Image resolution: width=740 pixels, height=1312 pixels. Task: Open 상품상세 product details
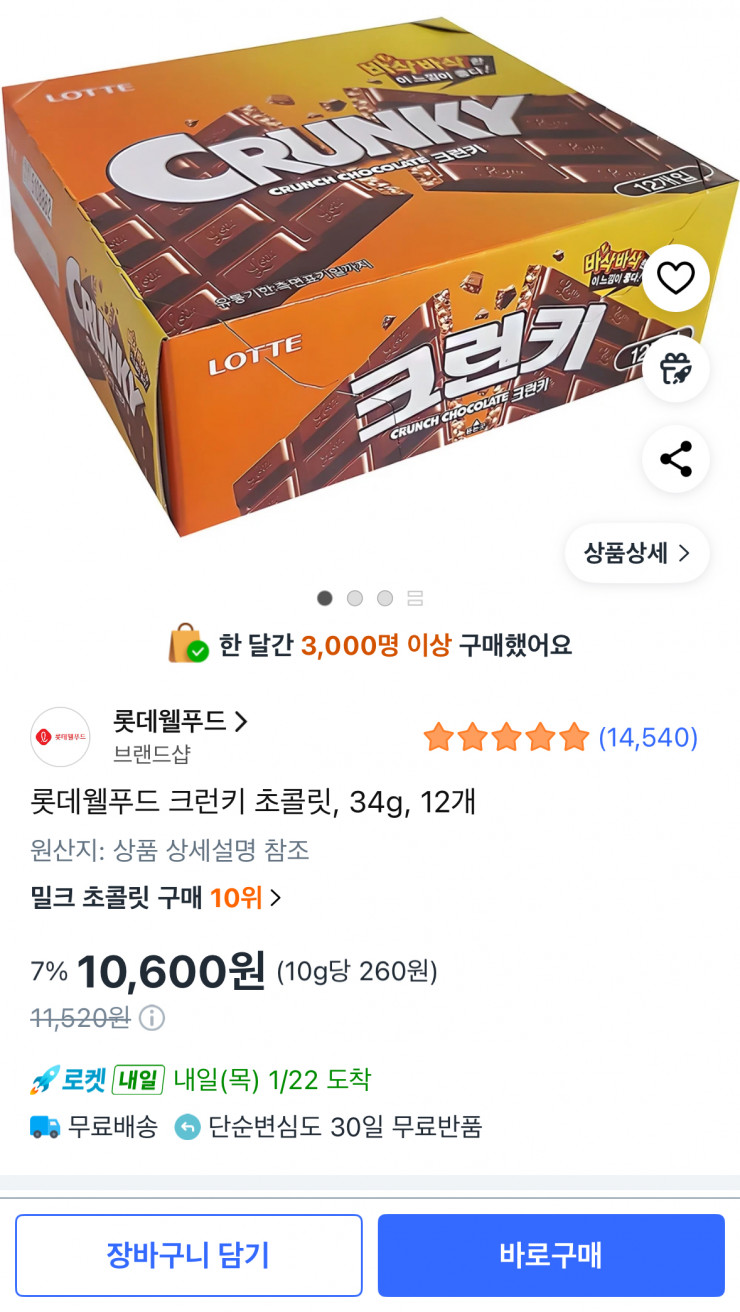point(637,553)
